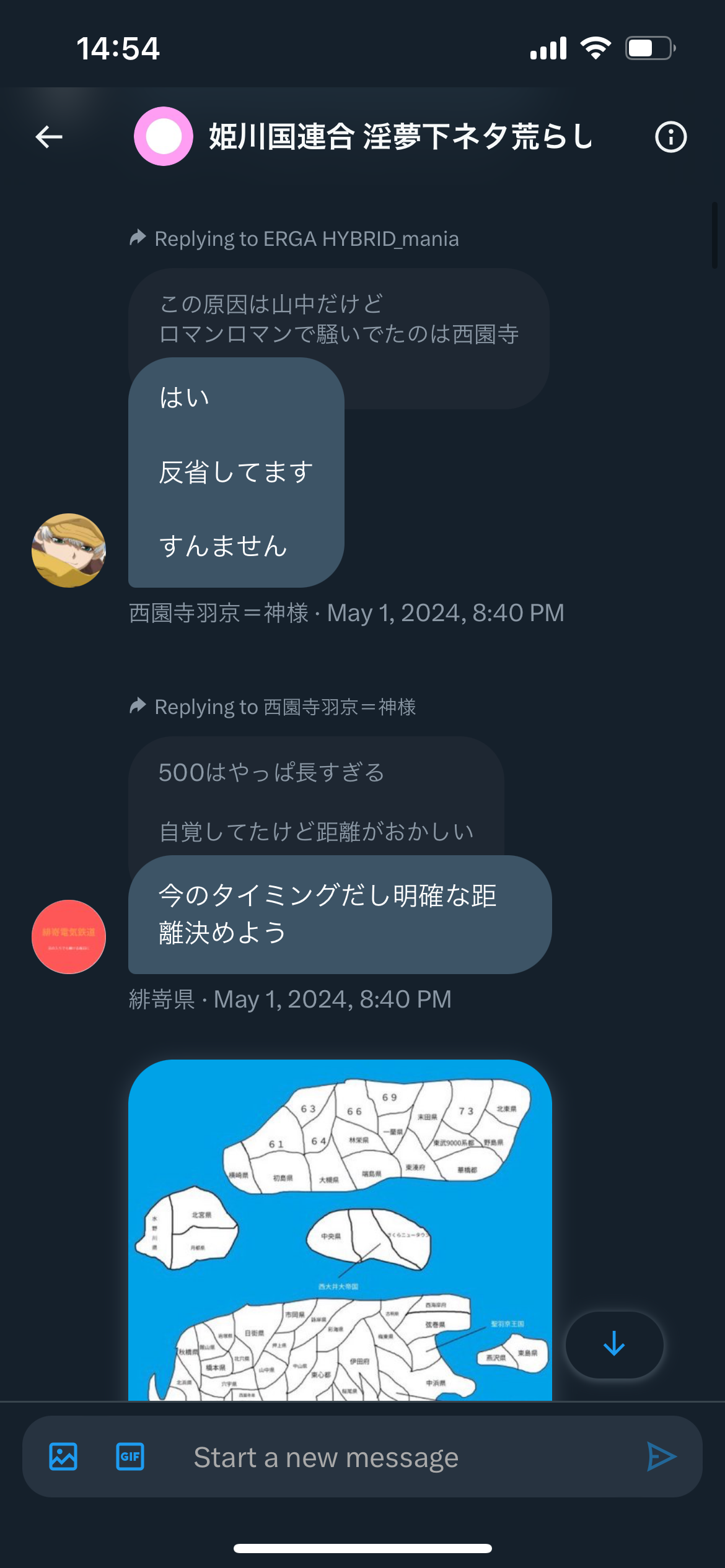This screenshot has height=1568, width=725.
Task: Go back using the arrow
Action: pyautogui.click(x=49, y=137)
